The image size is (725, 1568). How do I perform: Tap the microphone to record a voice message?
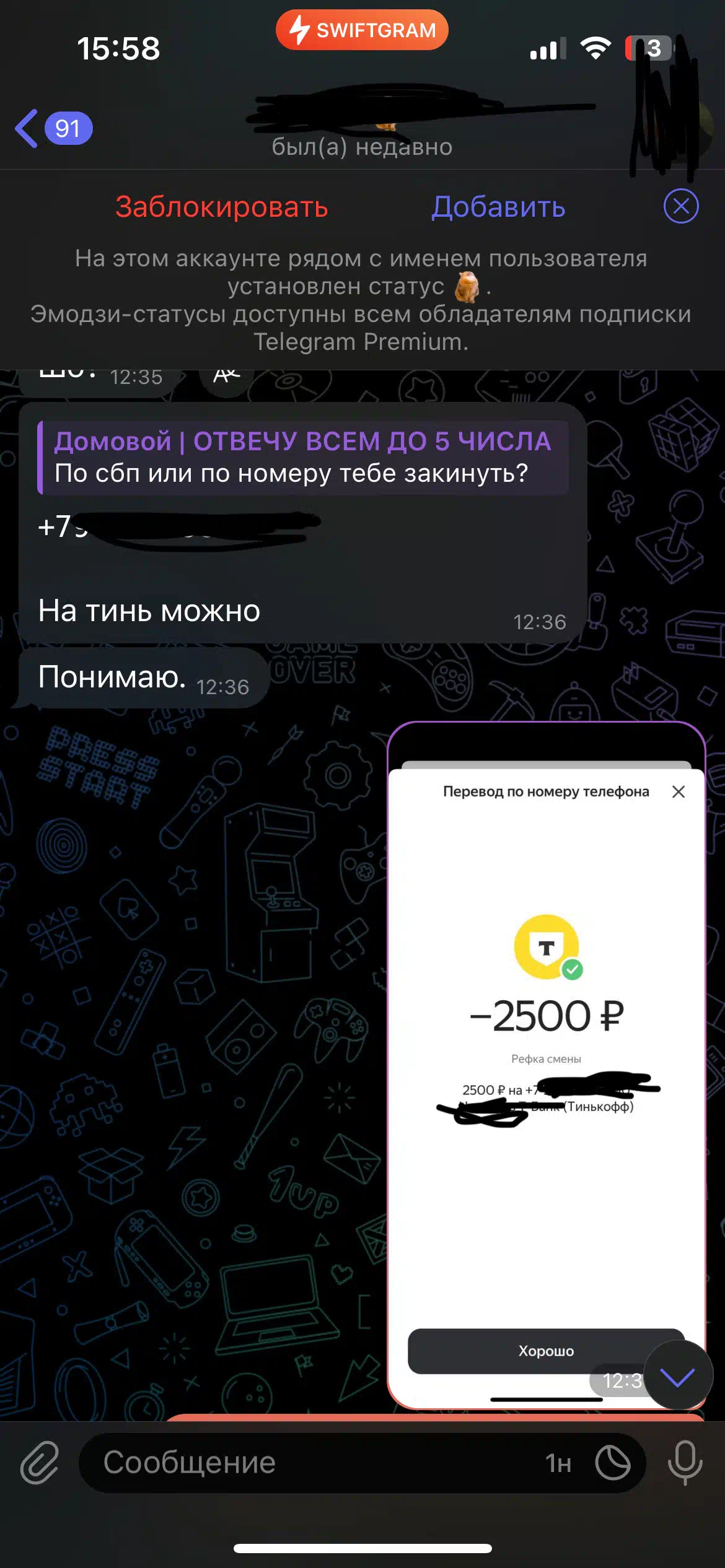[685, 1463]
